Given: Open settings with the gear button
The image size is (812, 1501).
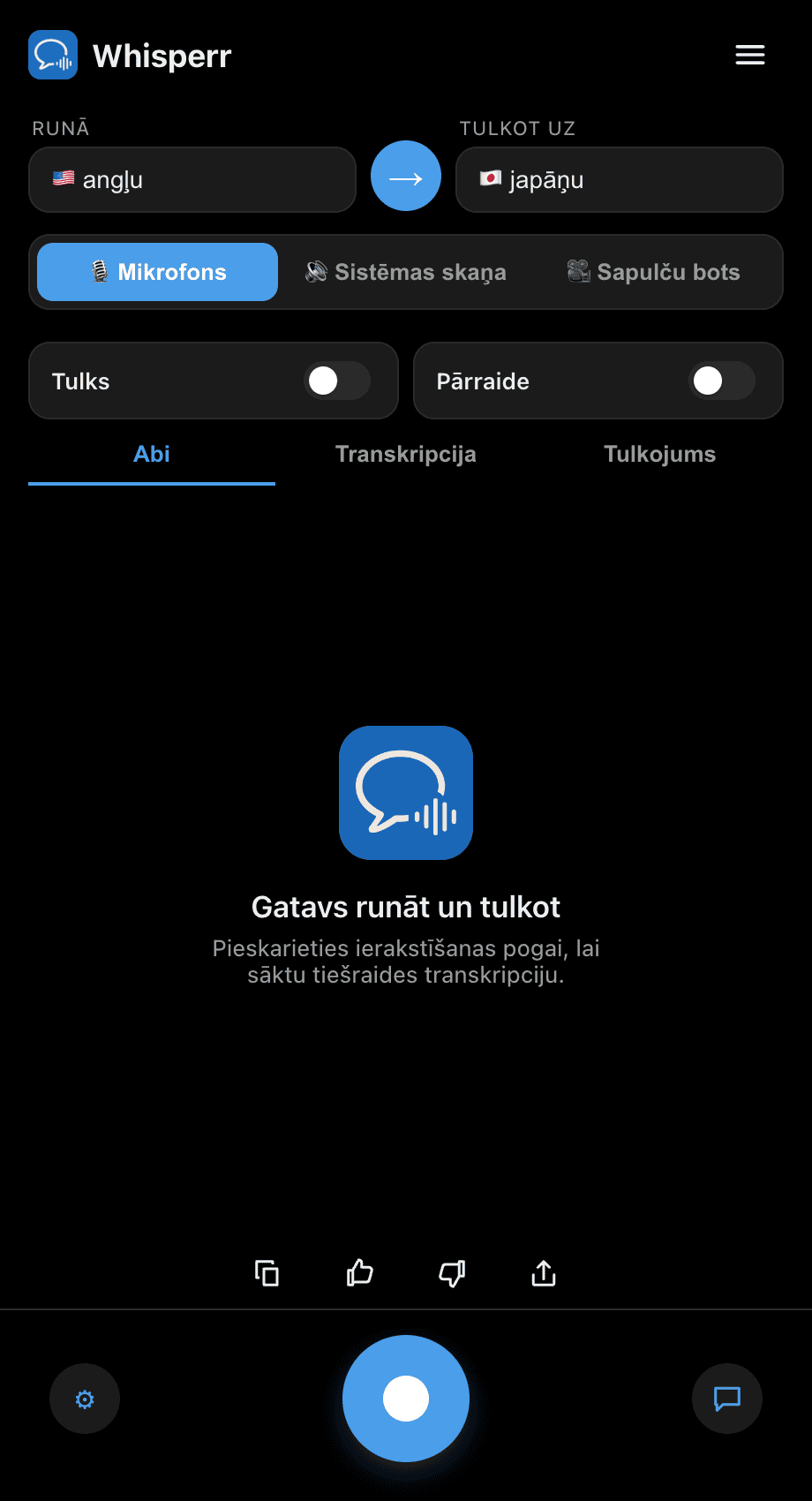Looking at the screenshot, I should (x=85, y=1399).
